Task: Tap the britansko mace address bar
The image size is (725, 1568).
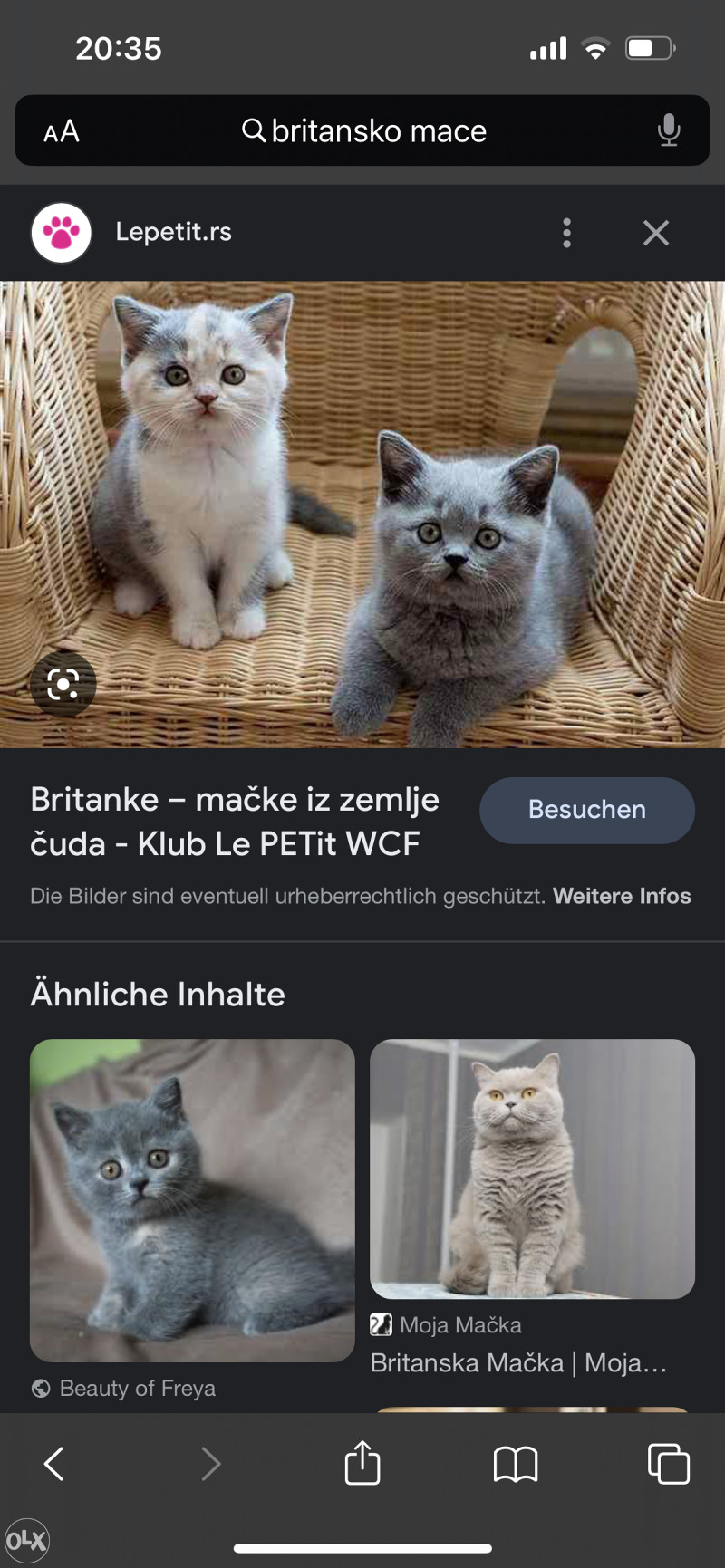Action: pyautogui.click(x=364, y=131)
